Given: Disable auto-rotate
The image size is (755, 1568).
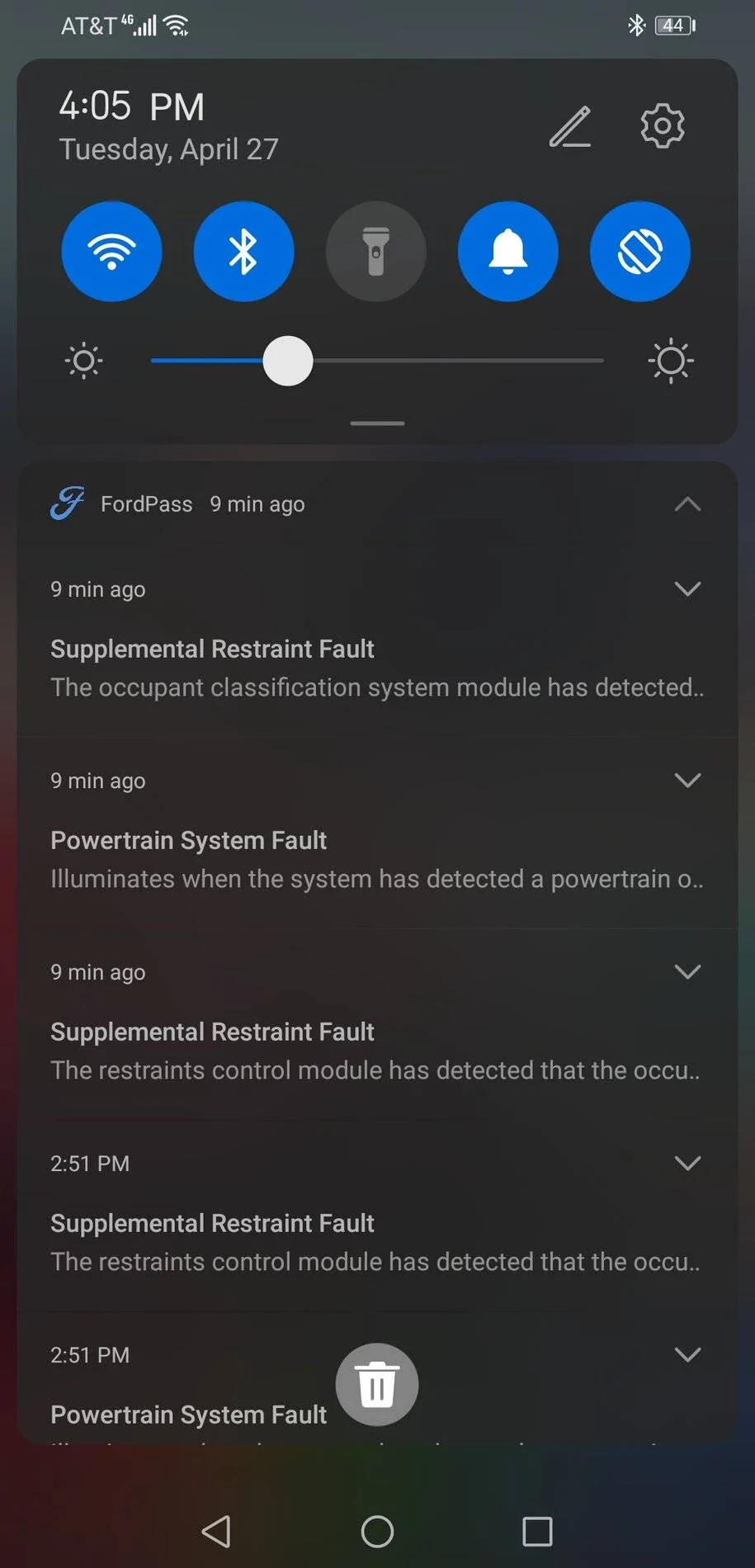Looking at the screenshot, I should click(640, 251).
